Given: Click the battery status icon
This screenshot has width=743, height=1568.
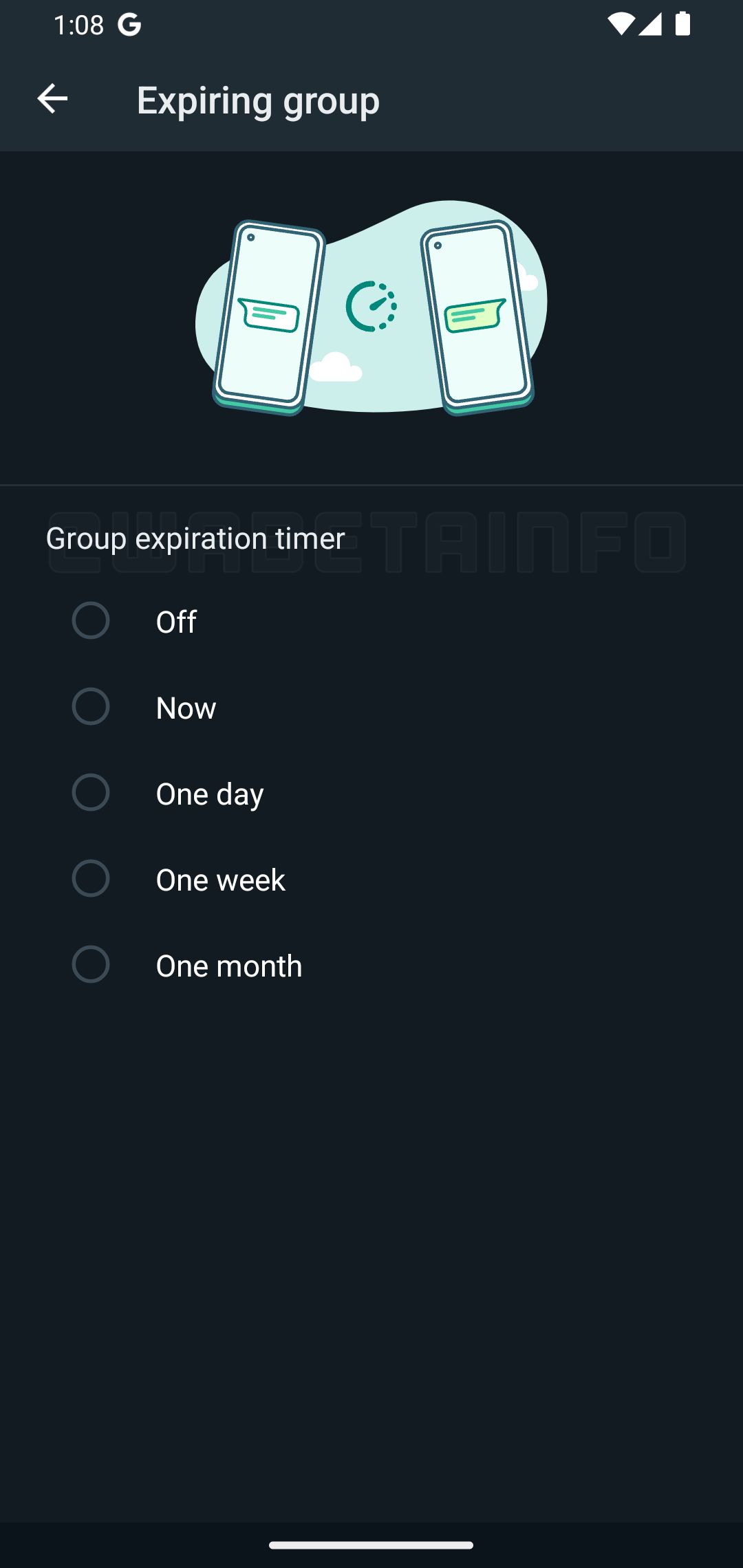Looking at the screenshot, I should coord(682,23).
